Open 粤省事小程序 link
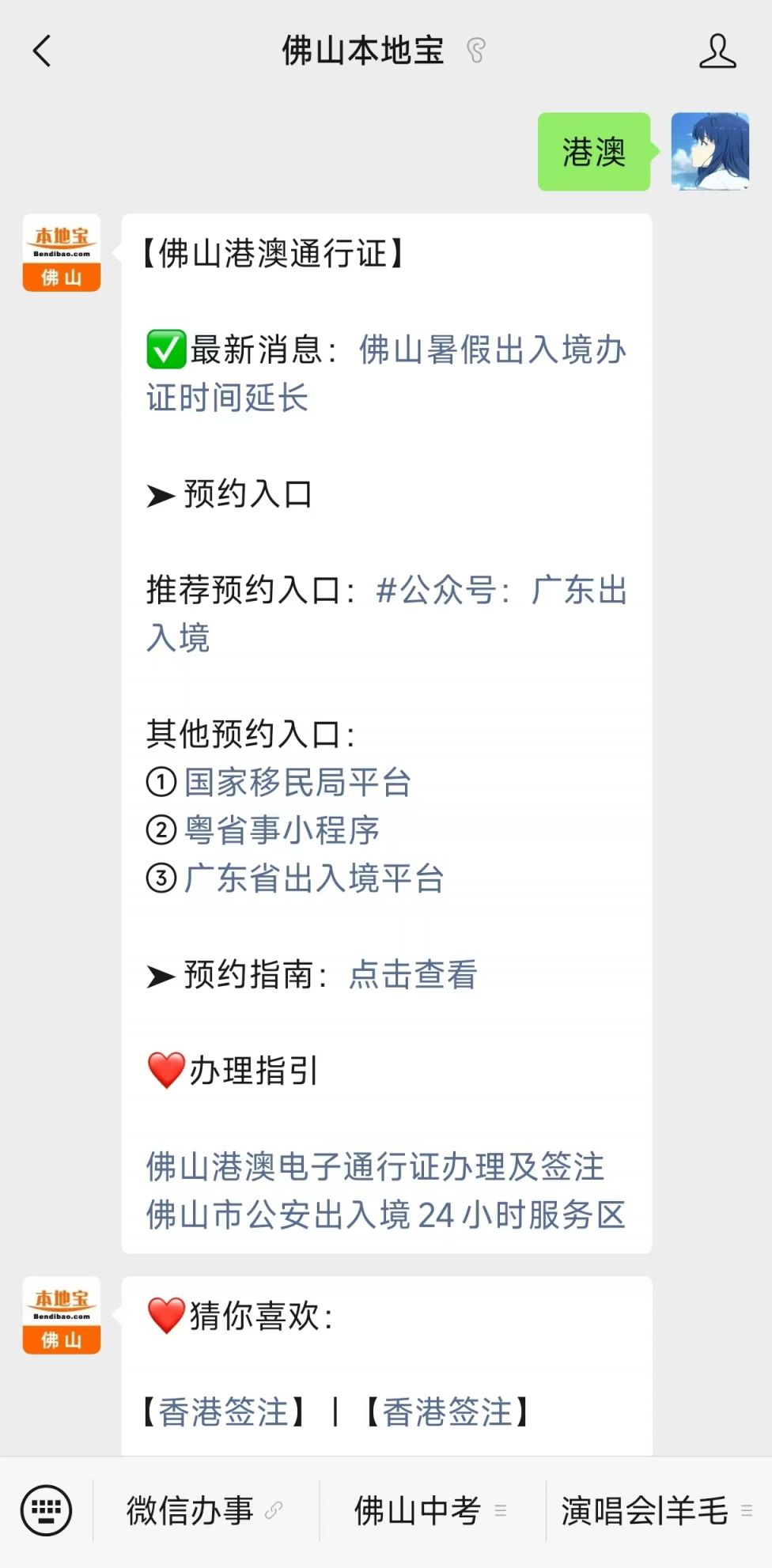The width and height of the screenshot is (772, 1568). (282, 830)
